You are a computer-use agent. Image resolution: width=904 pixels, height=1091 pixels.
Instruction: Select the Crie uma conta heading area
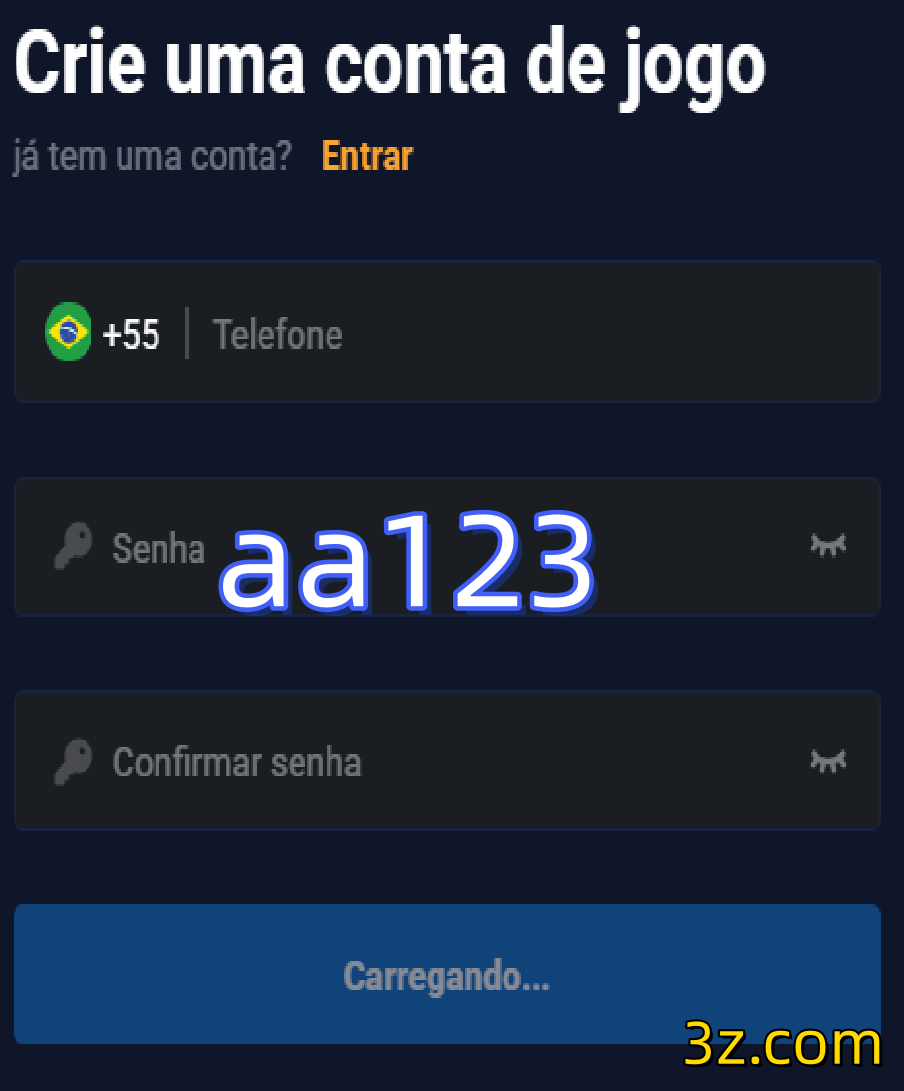388,63
